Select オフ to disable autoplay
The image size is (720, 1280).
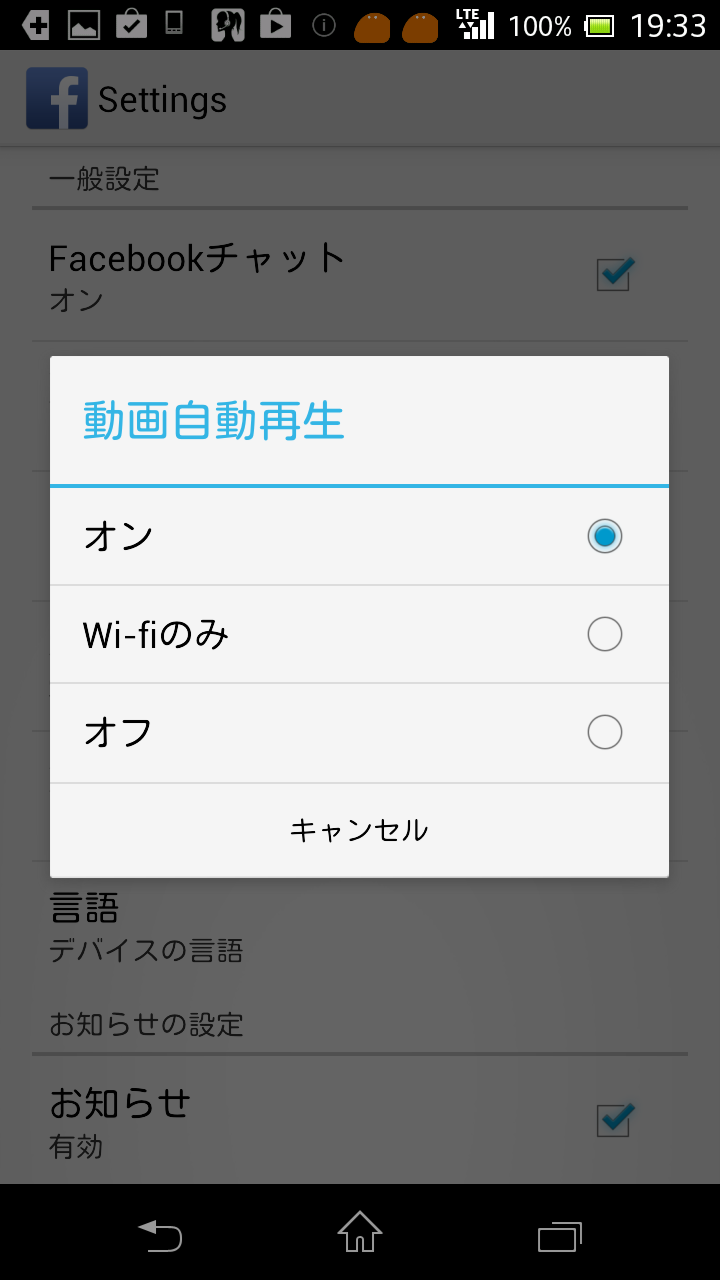coord(359,732)
